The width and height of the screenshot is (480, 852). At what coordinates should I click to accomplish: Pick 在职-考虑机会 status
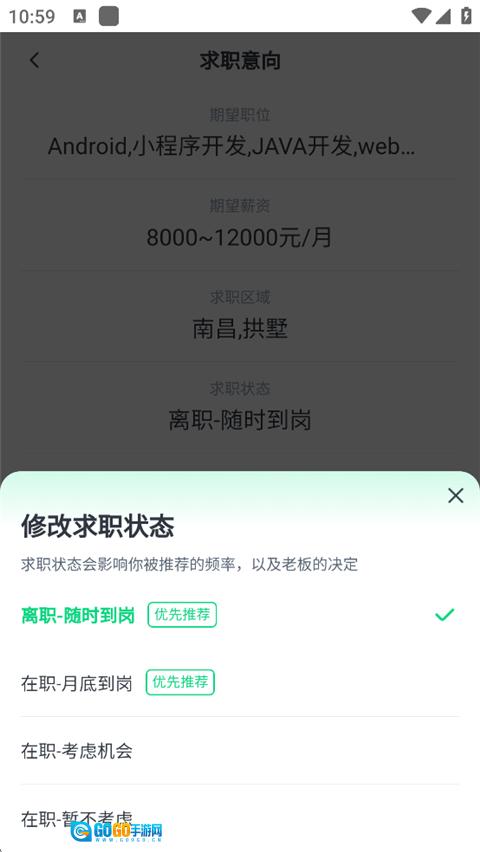(x=240, y=750)
